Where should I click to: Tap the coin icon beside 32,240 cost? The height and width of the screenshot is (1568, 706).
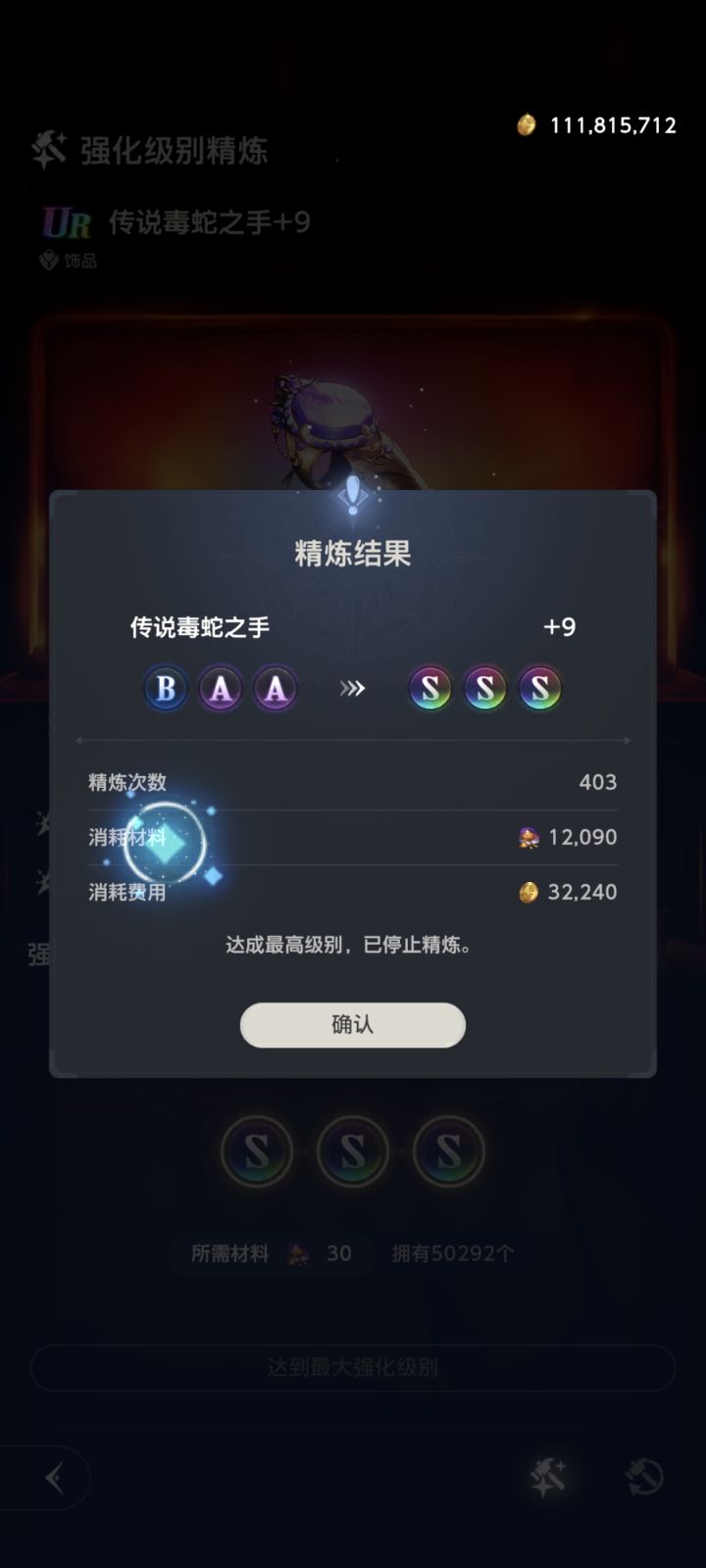(x=529, y=893)
